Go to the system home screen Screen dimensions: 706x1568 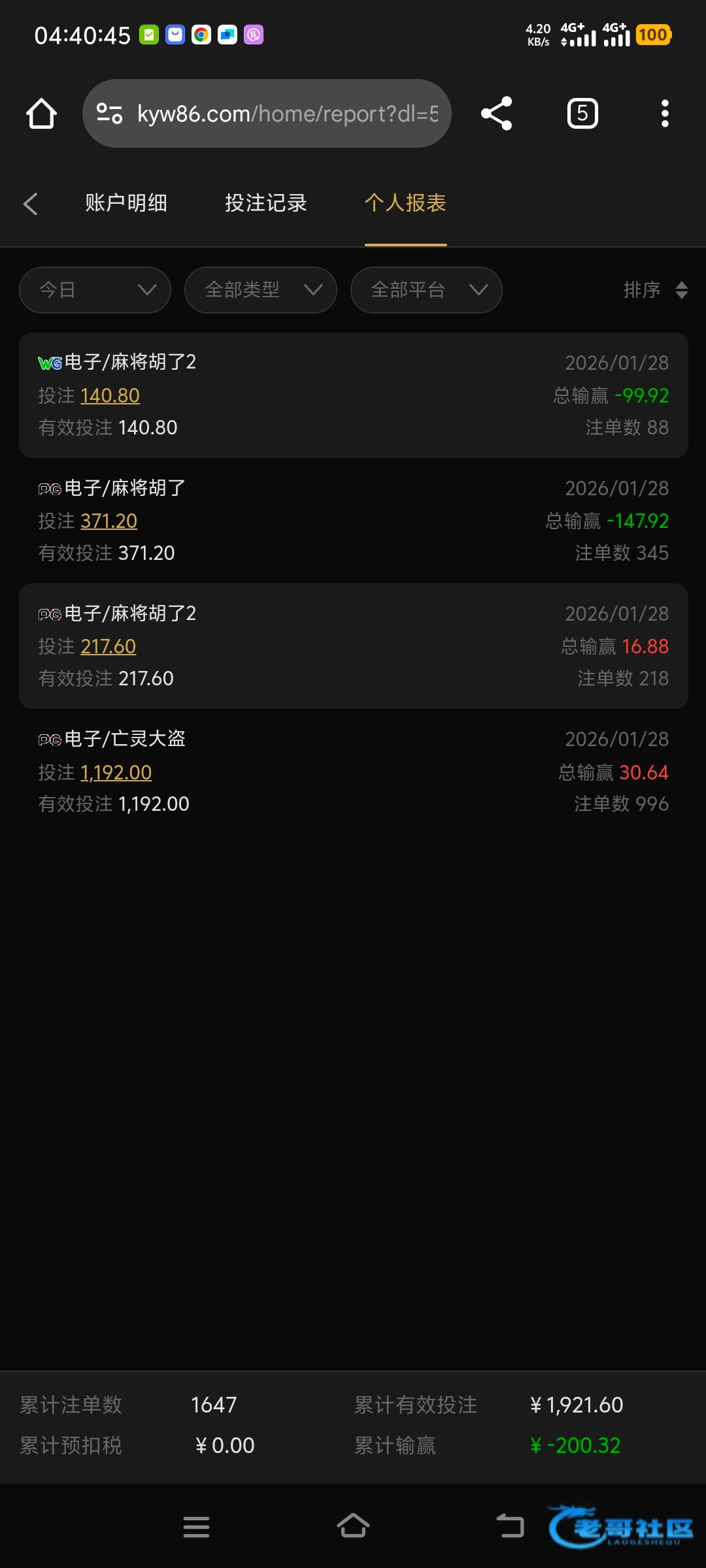point(353,1527)
